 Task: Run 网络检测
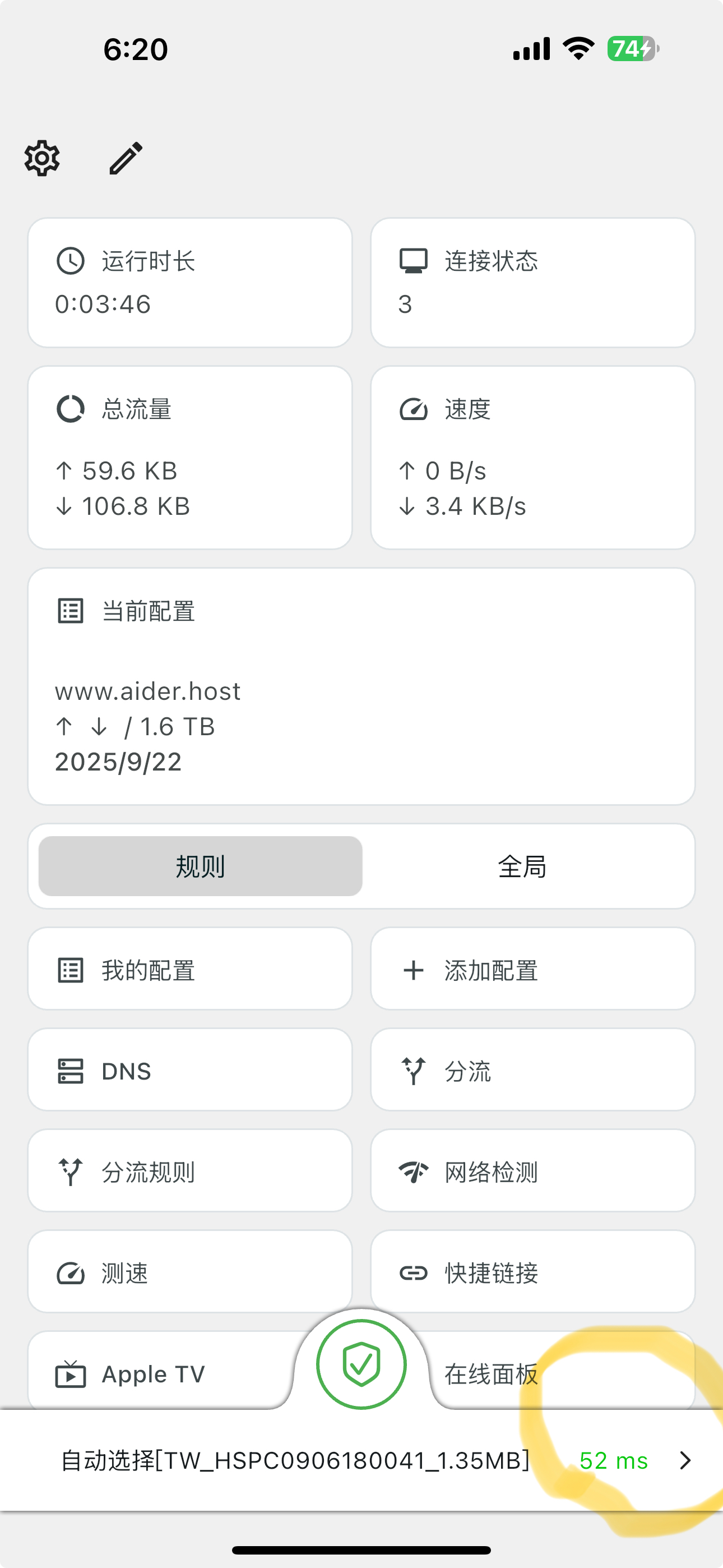[x=532, y=1171]
